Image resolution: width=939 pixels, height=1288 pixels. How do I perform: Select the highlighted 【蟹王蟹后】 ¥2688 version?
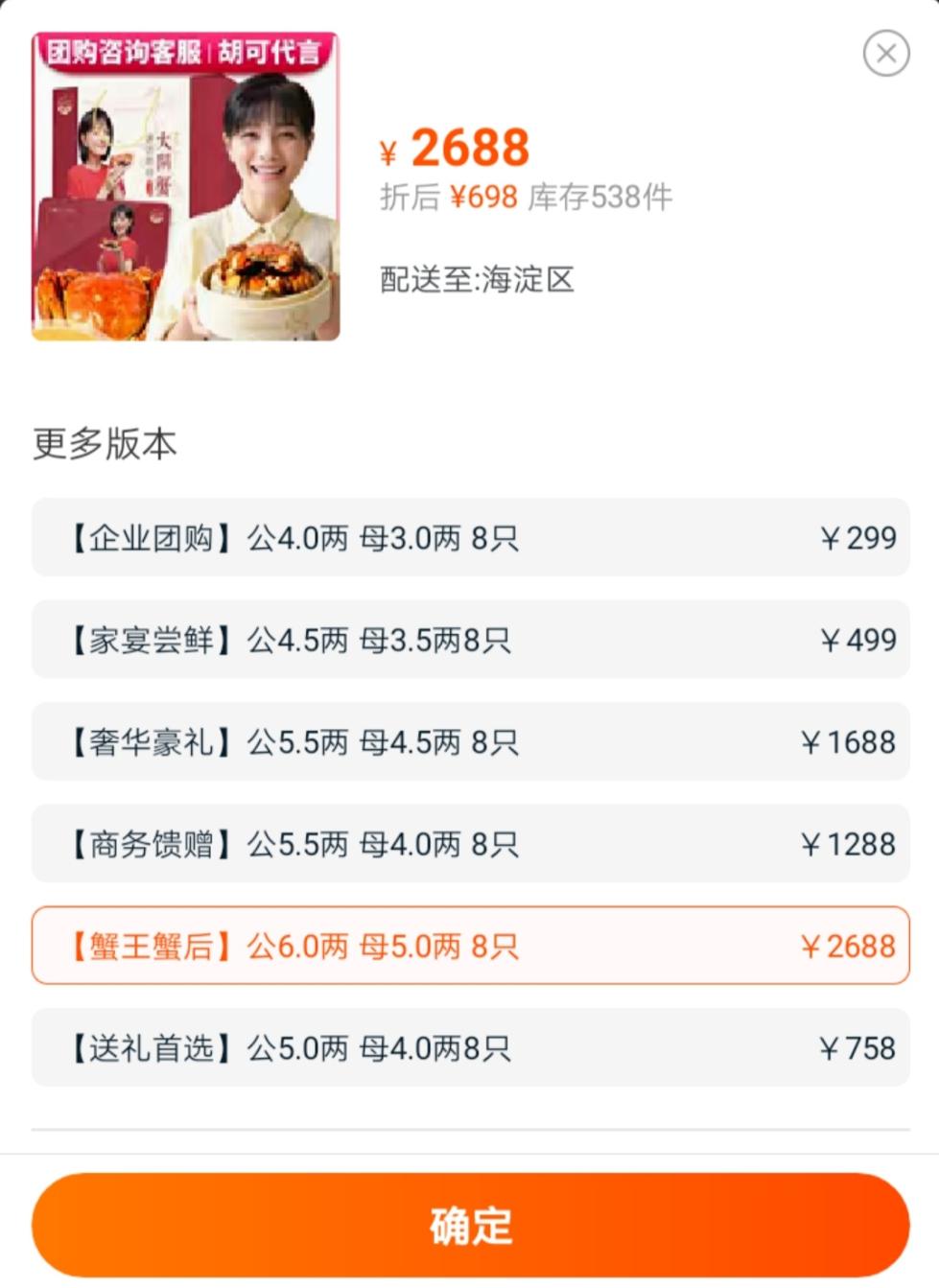tap(470, 947)
